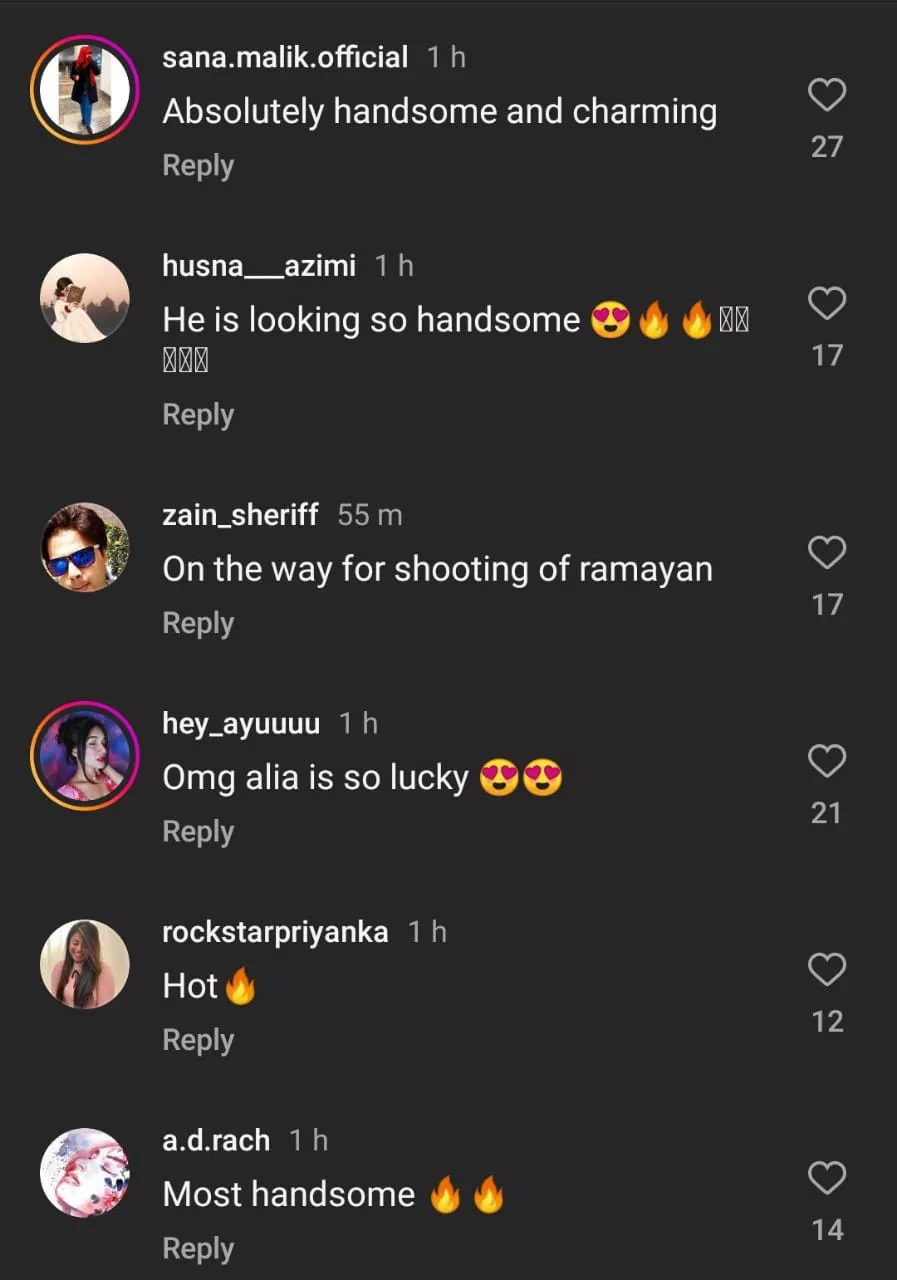The image size is (897, 1280).
Task: Reply to rockstarpriyanka's comment
Action: pyautogui.click(x=198, y=1040)
